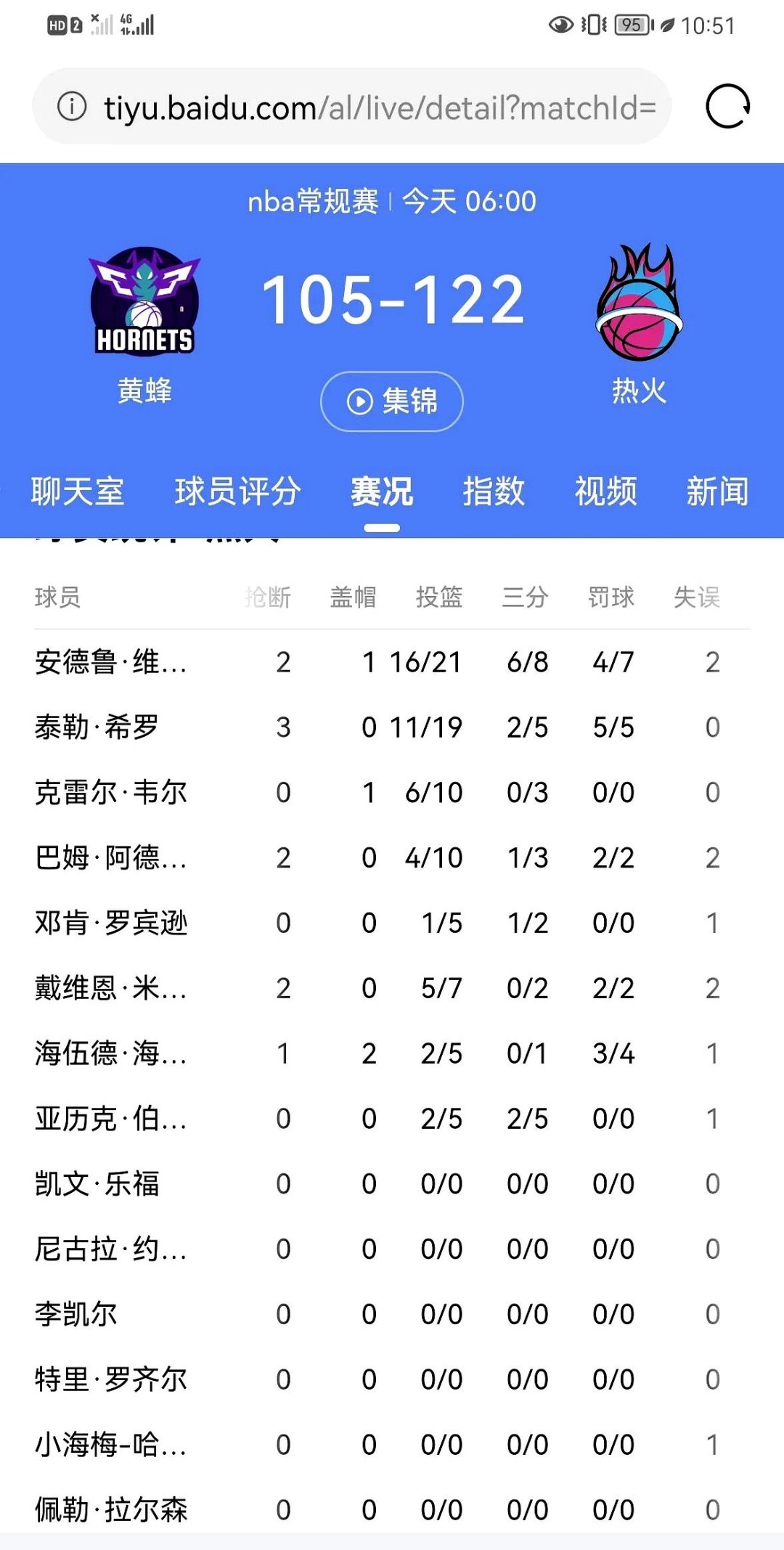Image resolution: width=784 pixels, height=1550 pixels.
Task: Expand the truncated name 巴姆·阿德...
Action: [109, 858]
